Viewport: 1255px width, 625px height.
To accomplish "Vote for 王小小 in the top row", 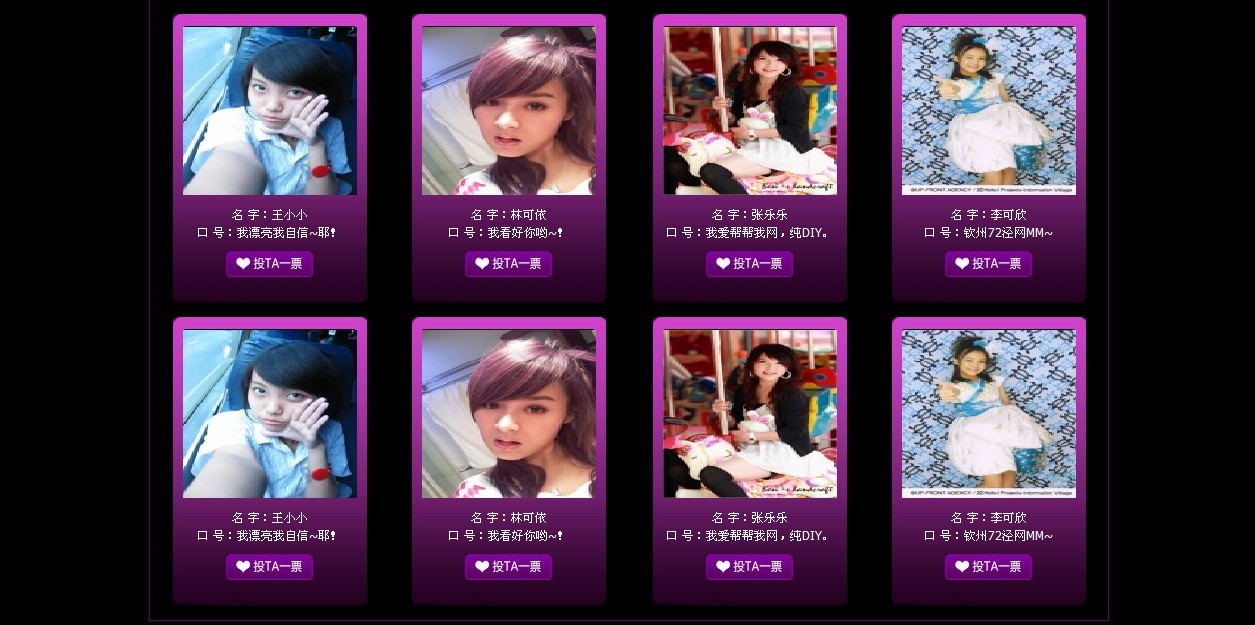I will (269, 264).
